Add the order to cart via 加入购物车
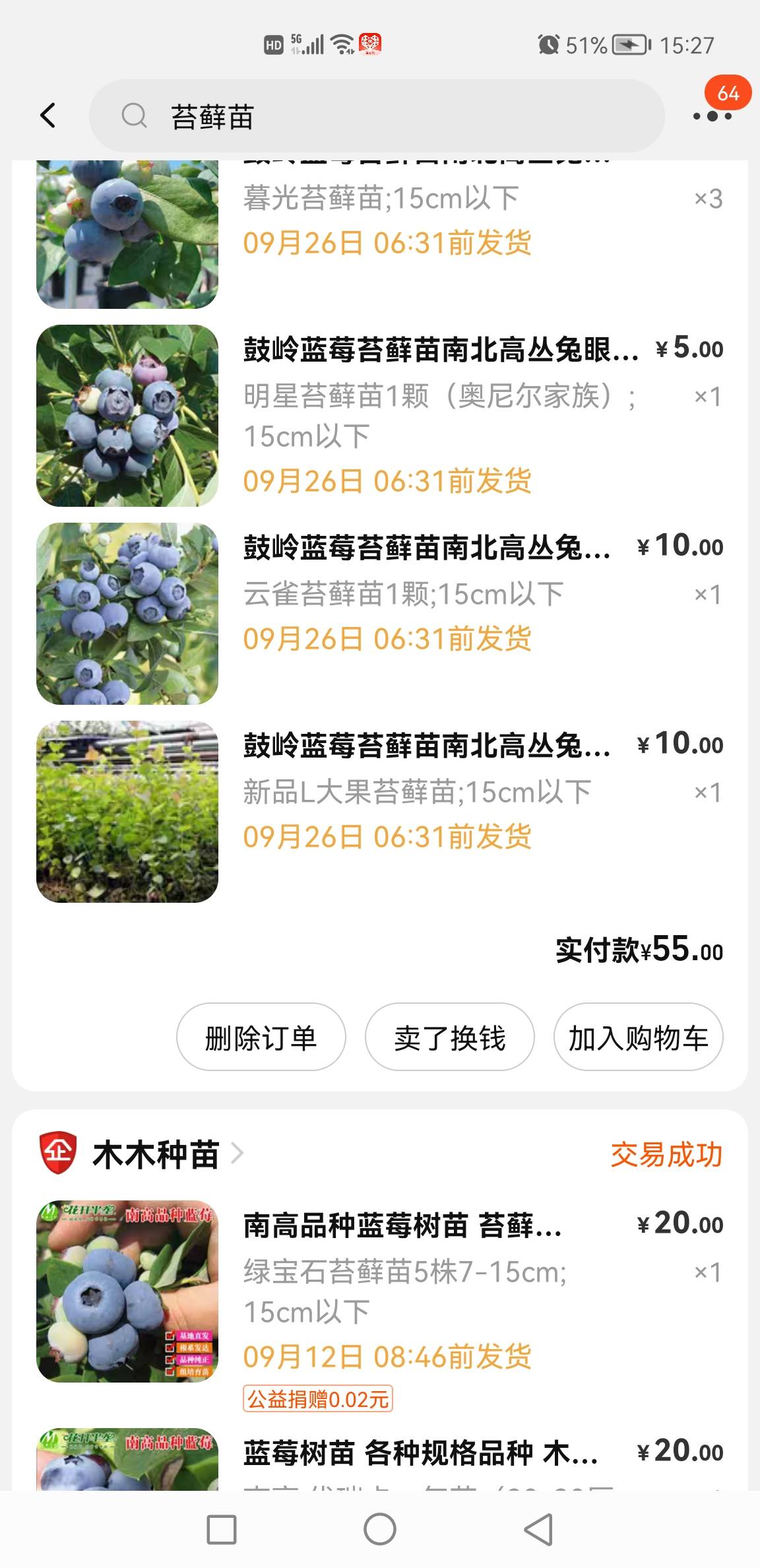The width and height of the screenshot is (760, 1568). (x=638, y=1038)
